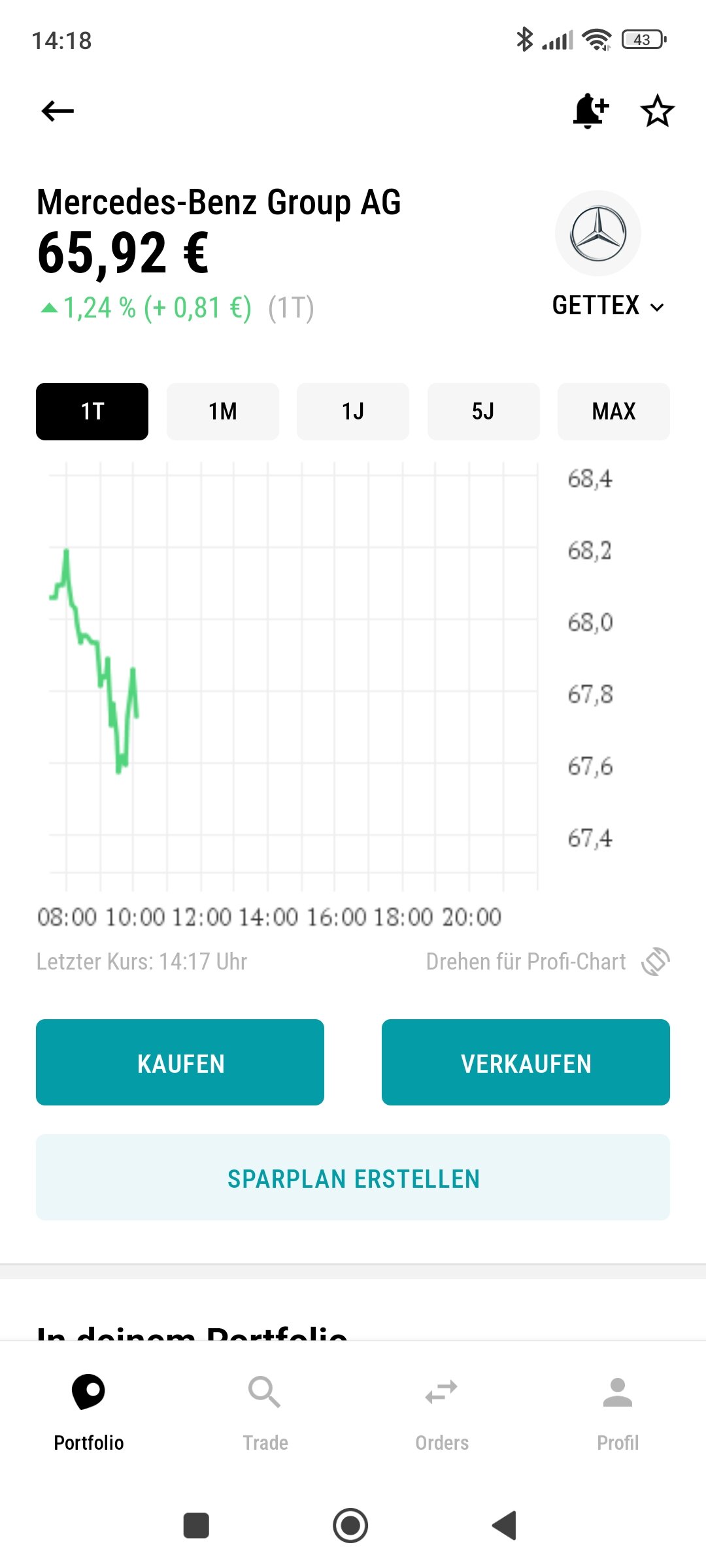Select the 1T chart range
This screenshot has height=1568, width=706.
click(x=92, y=412)
